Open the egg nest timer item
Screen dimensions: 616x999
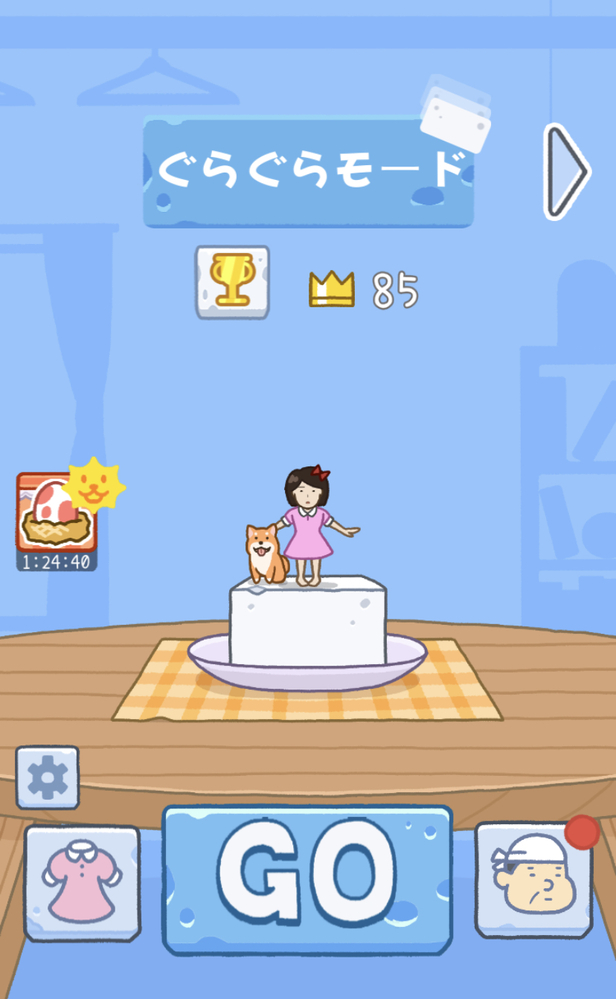57,516
